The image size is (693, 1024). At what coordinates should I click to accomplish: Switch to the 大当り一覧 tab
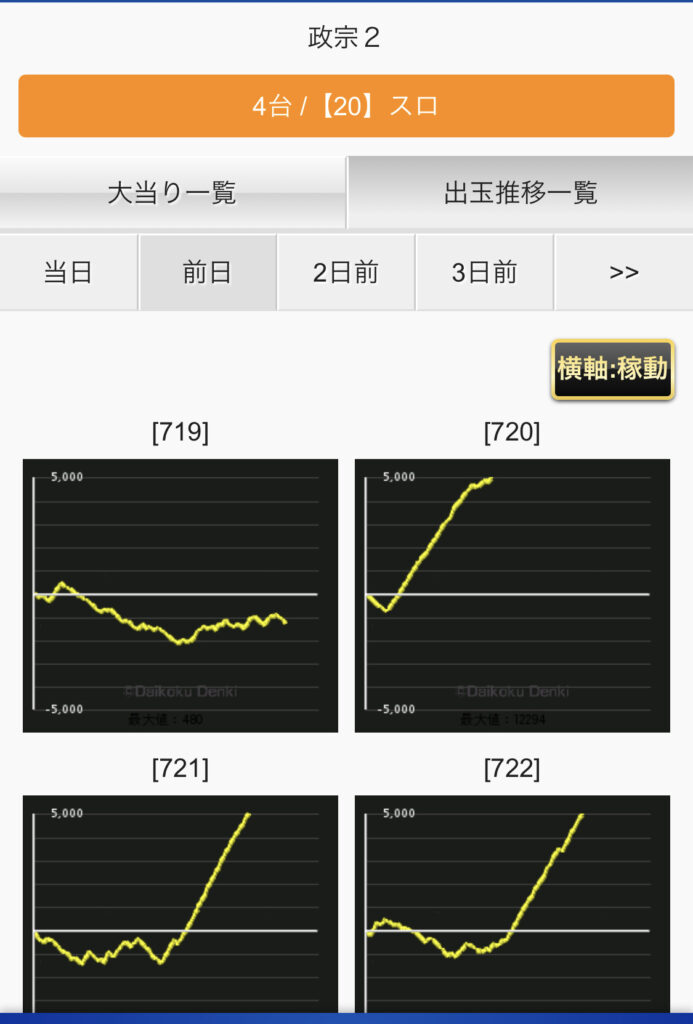click(x=172, y=193)
